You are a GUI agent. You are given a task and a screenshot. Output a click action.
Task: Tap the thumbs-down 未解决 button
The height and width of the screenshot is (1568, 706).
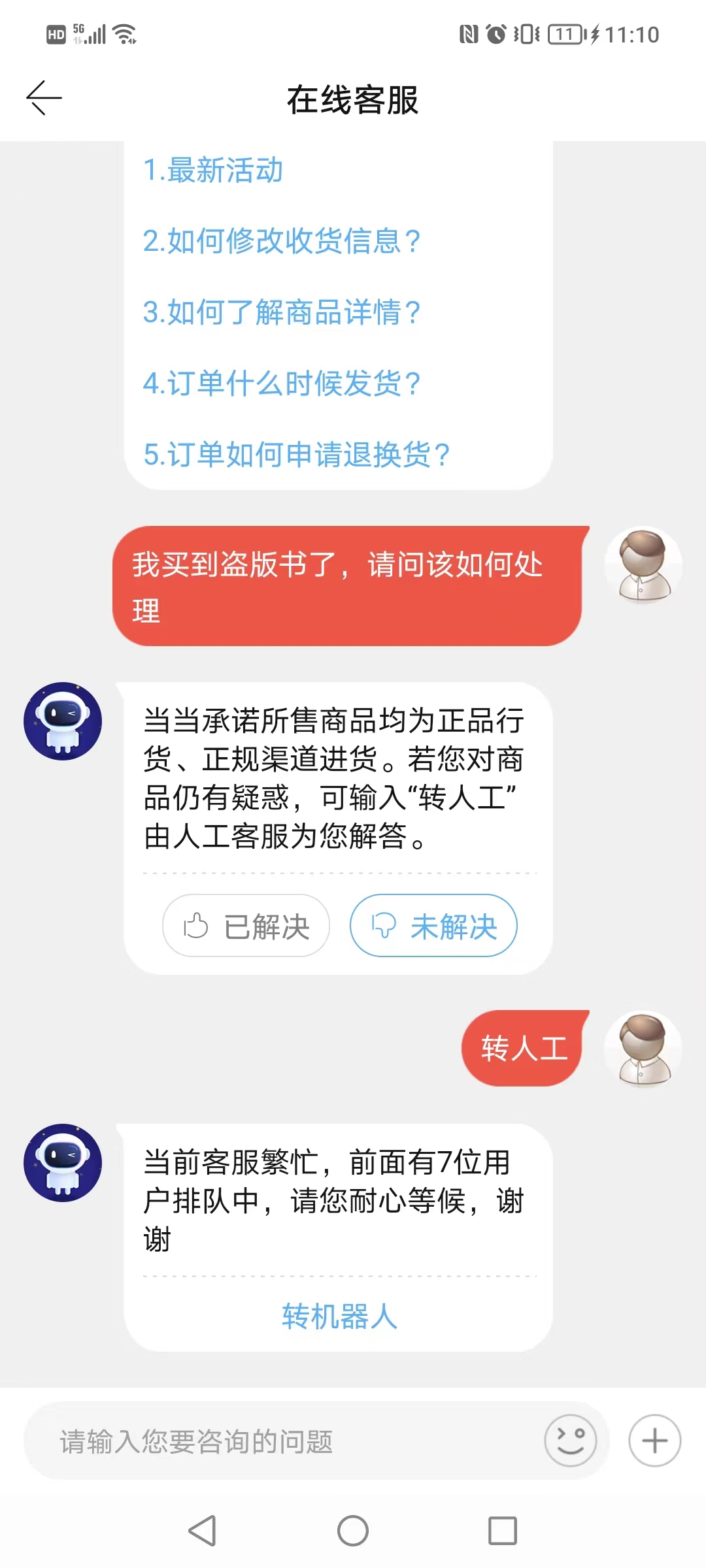[433, 925]
